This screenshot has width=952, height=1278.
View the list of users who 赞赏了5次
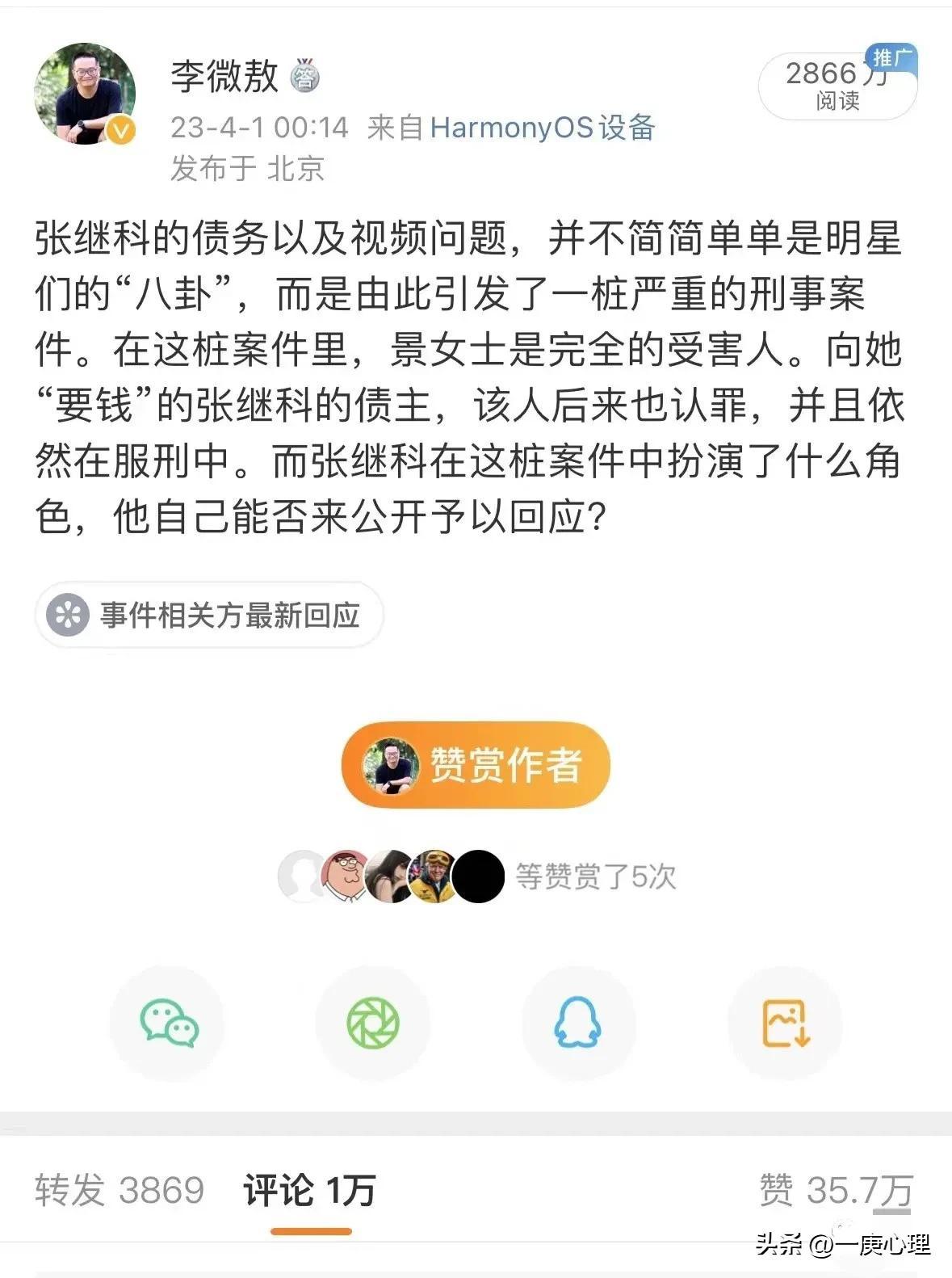[476, 877]
